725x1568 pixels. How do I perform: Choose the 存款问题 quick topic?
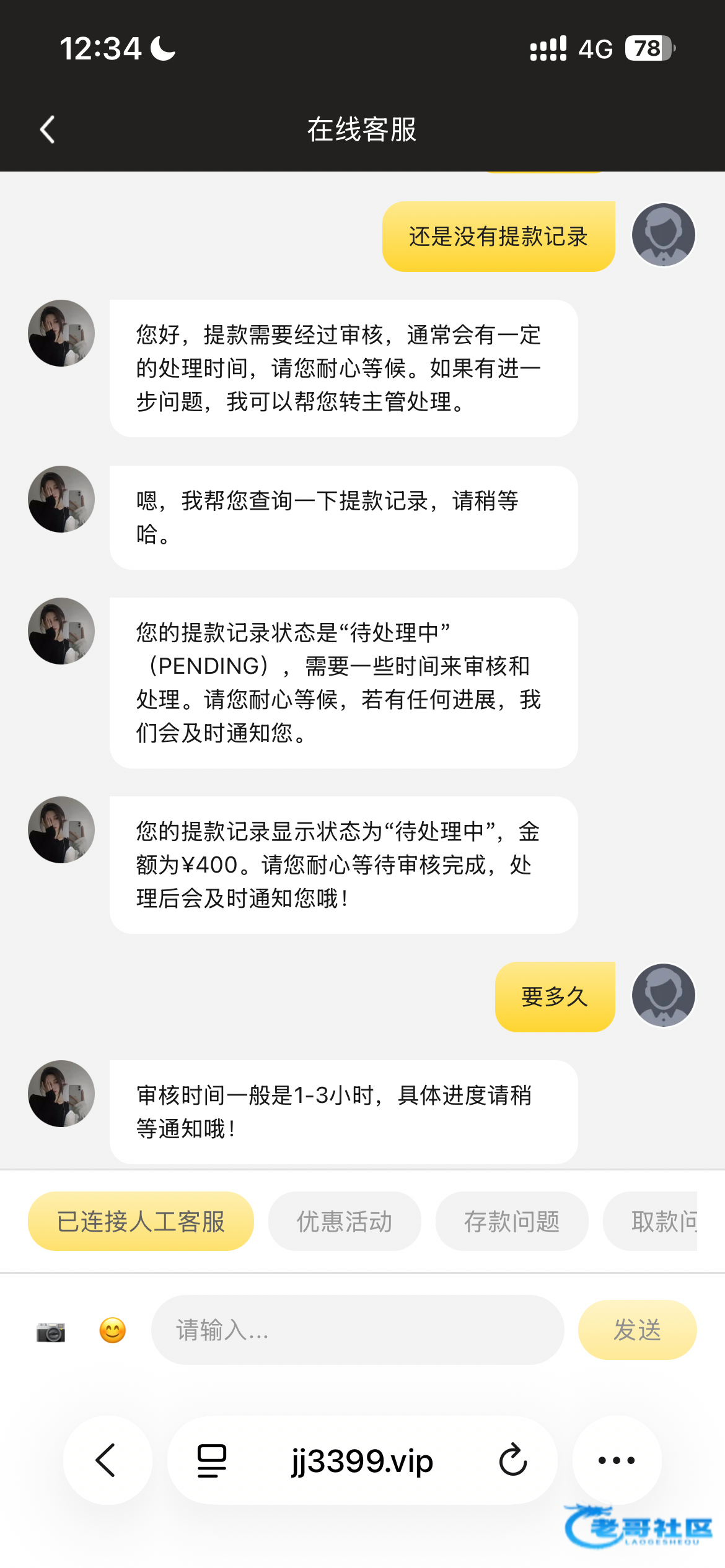pyautogui.click(x=512, y=1221)
